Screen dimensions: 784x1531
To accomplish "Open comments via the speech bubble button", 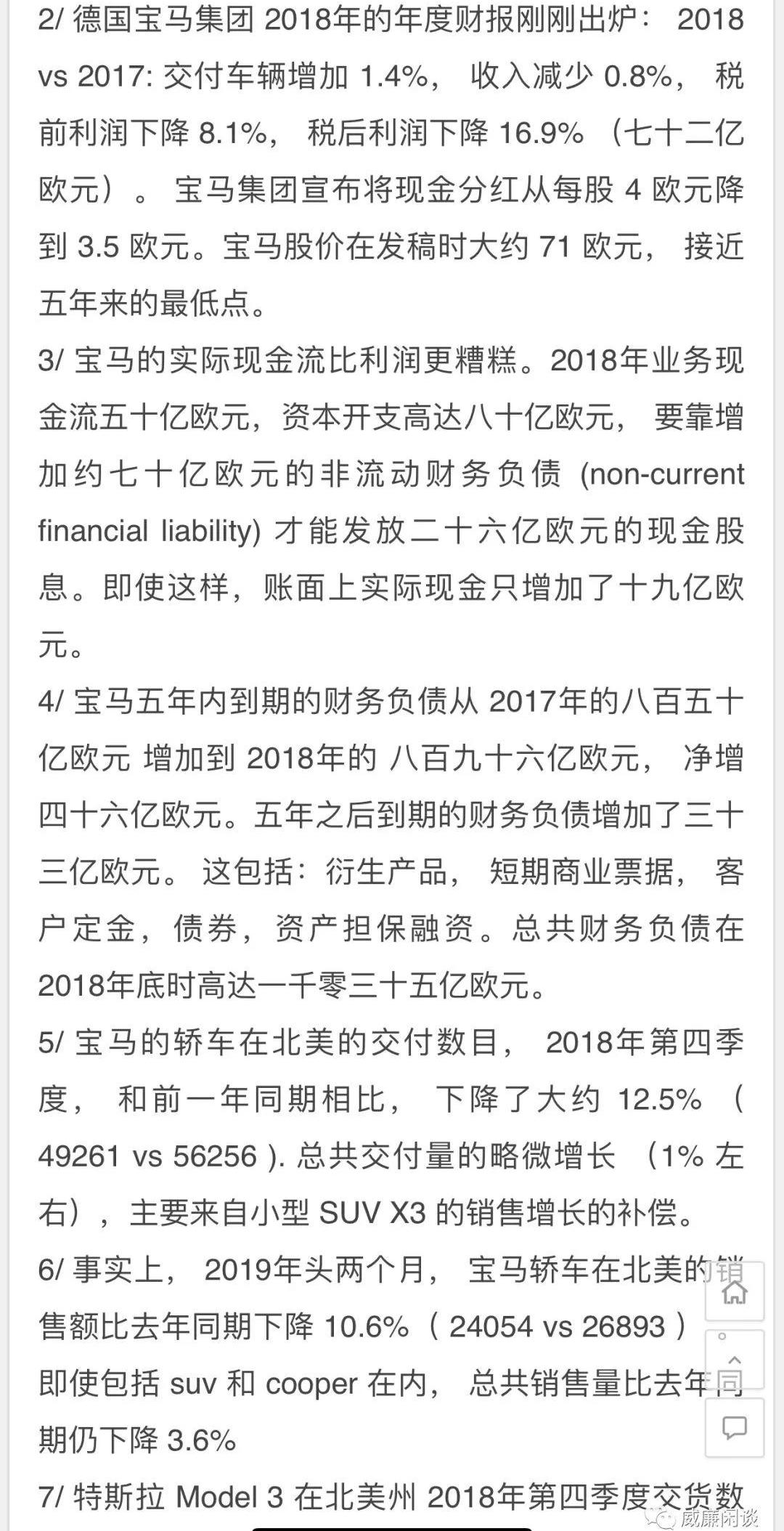I will click(735, 1428).
